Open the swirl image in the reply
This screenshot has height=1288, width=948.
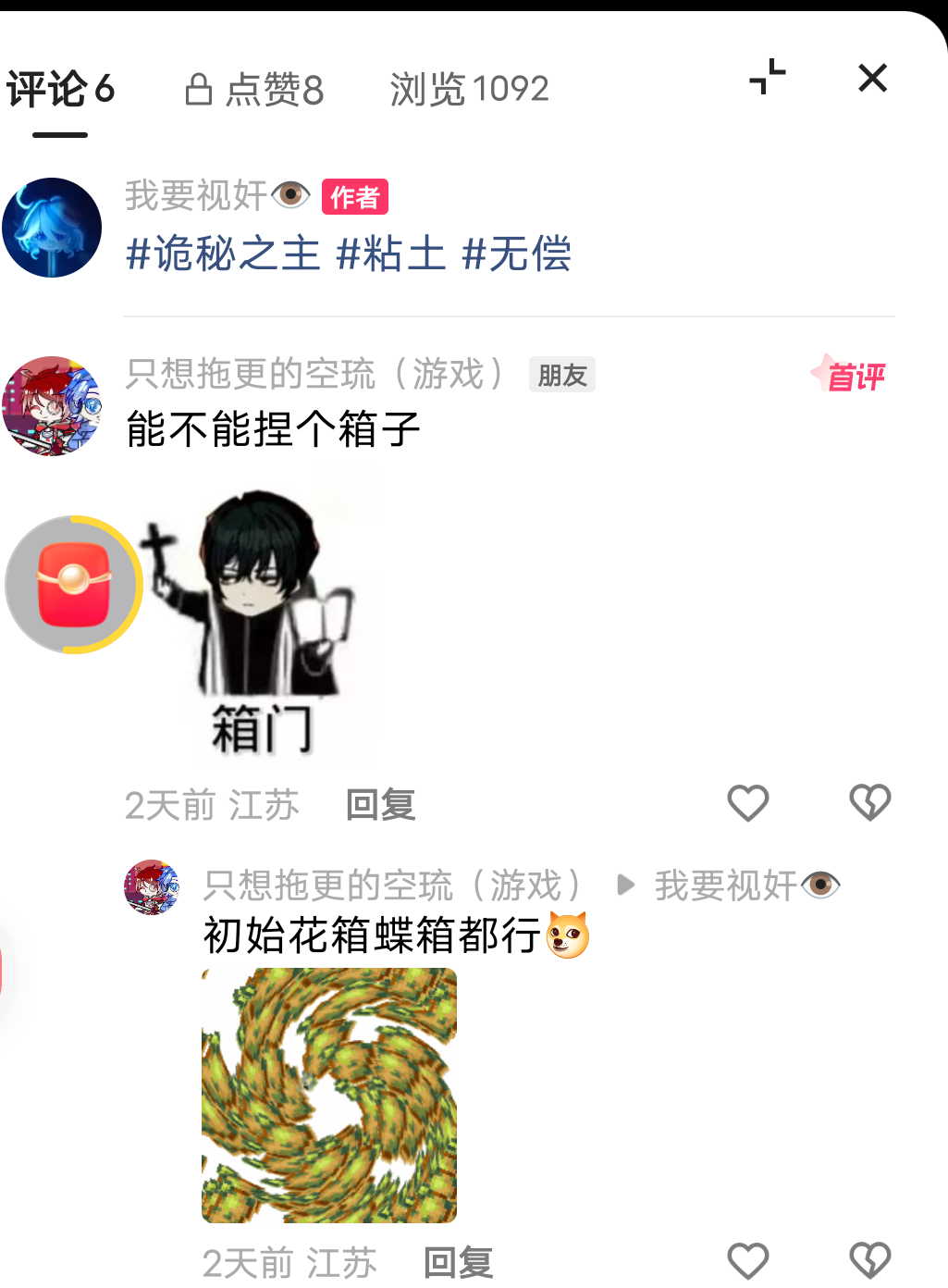(x=329, y=1096)
